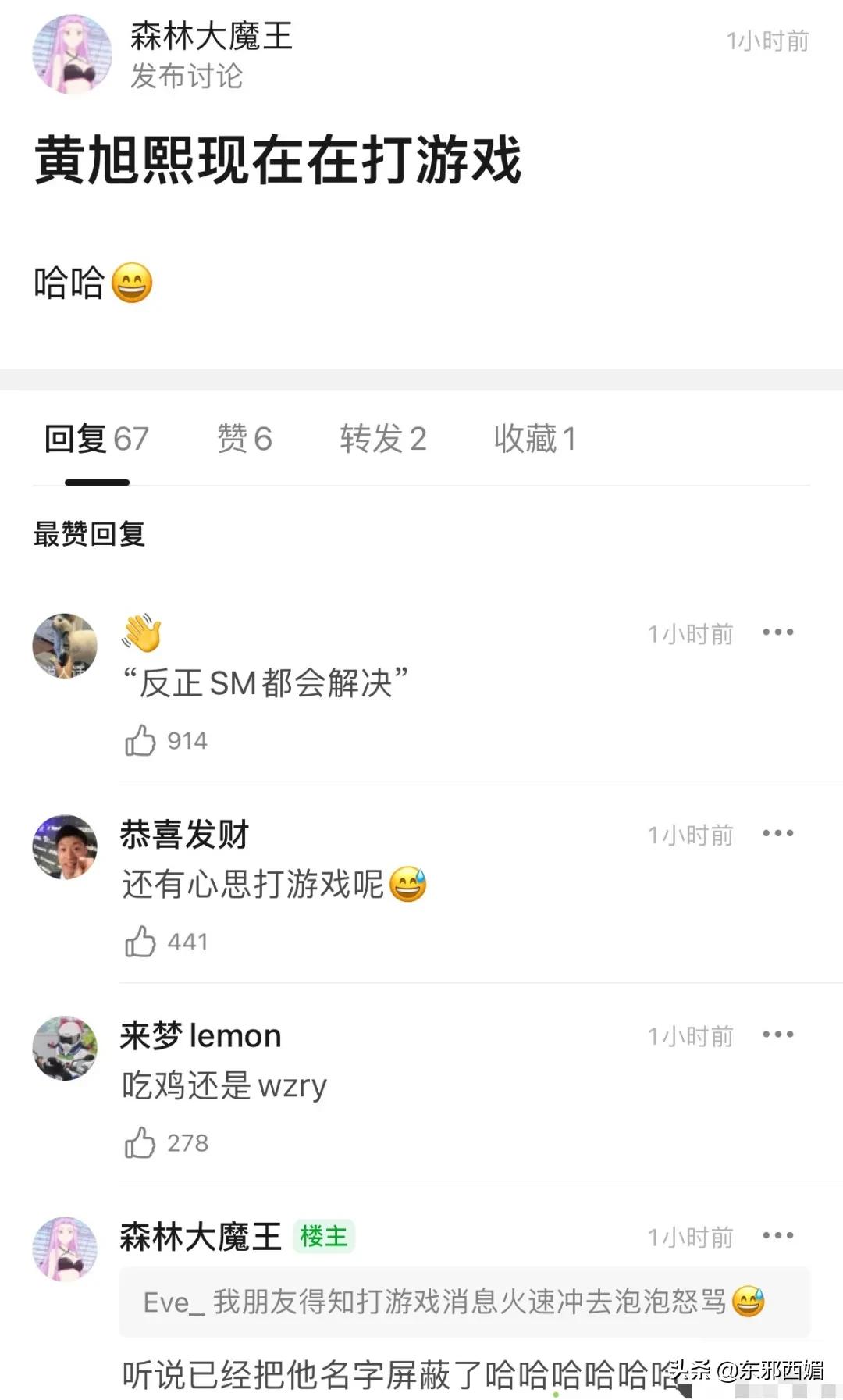Open more options on 恭喜发财's comment

[x=777, y=834]
